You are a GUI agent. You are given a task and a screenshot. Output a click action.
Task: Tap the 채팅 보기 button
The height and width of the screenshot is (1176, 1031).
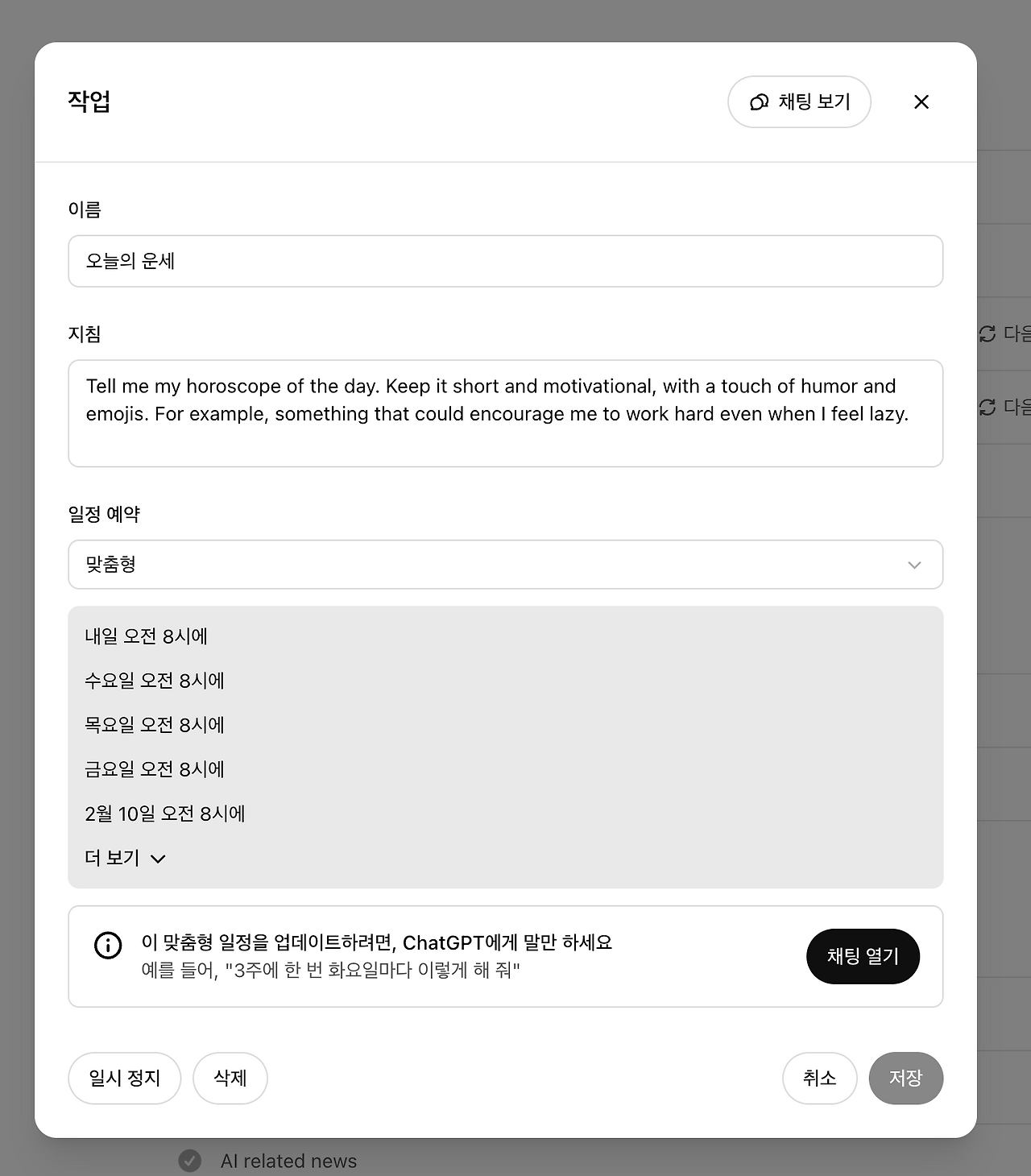click(799, 101)
